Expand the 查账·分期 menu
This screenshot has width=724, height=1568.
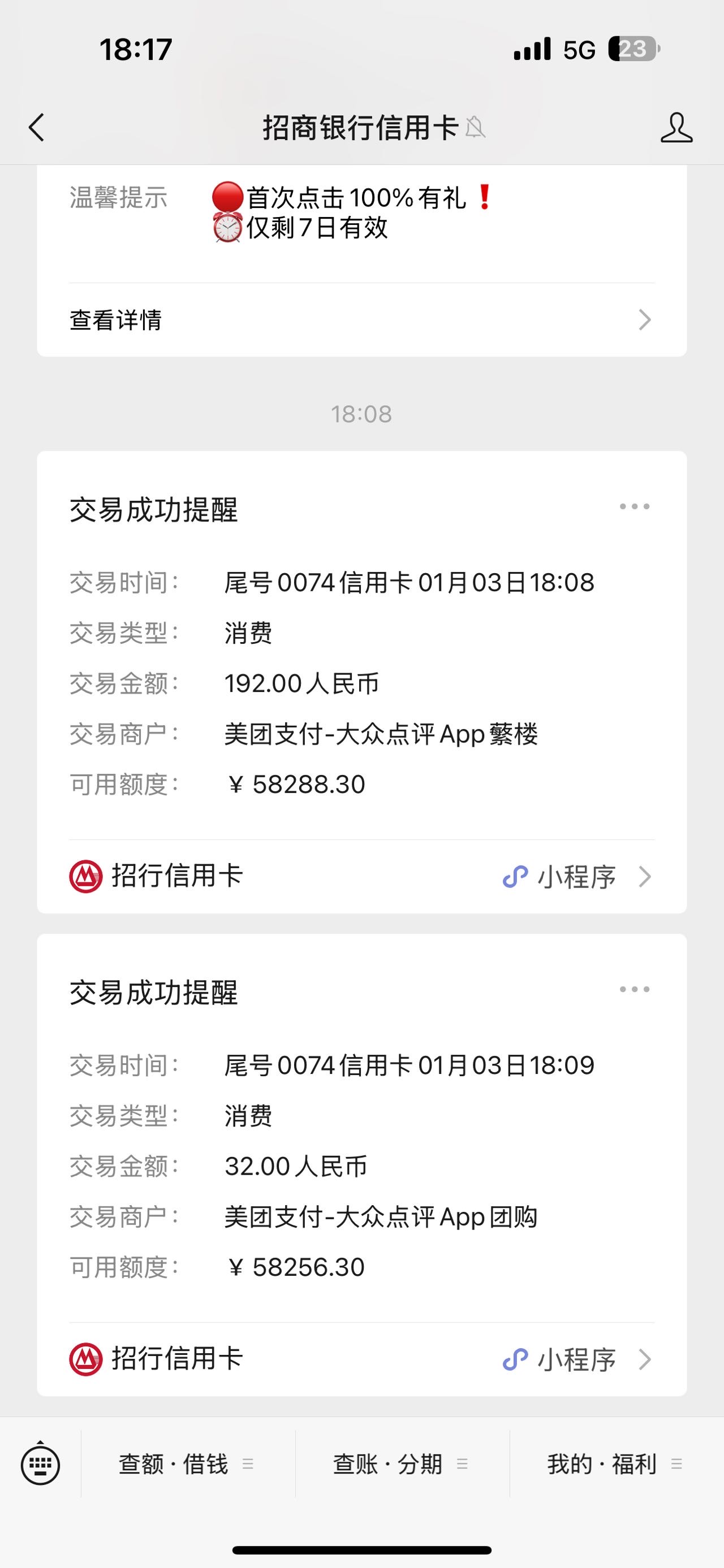point(402,1464)
